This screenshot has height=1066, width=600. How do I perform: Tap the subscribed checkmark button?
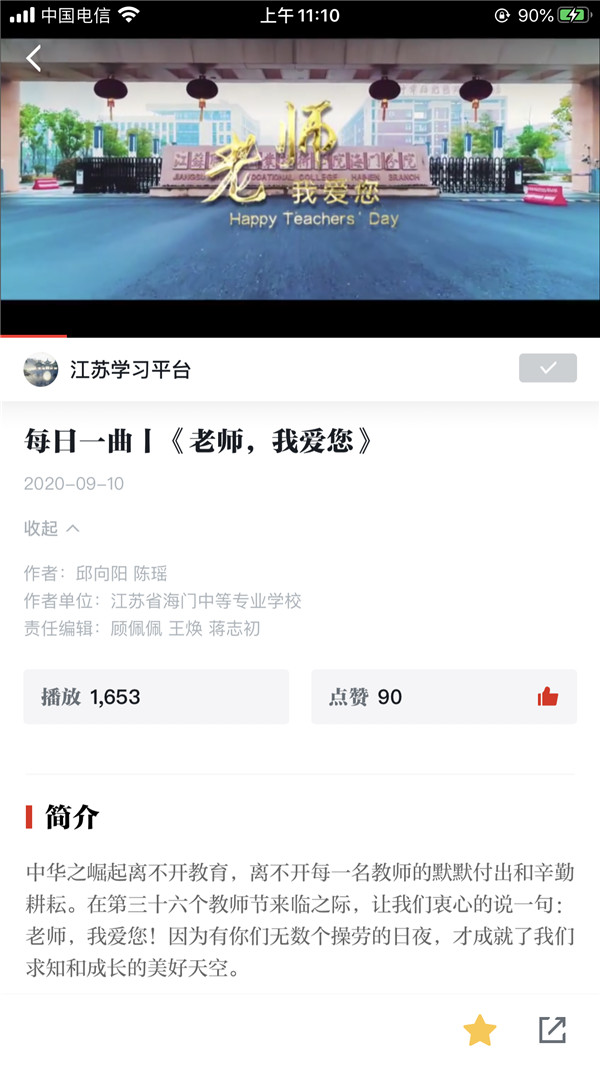point(547,368)
